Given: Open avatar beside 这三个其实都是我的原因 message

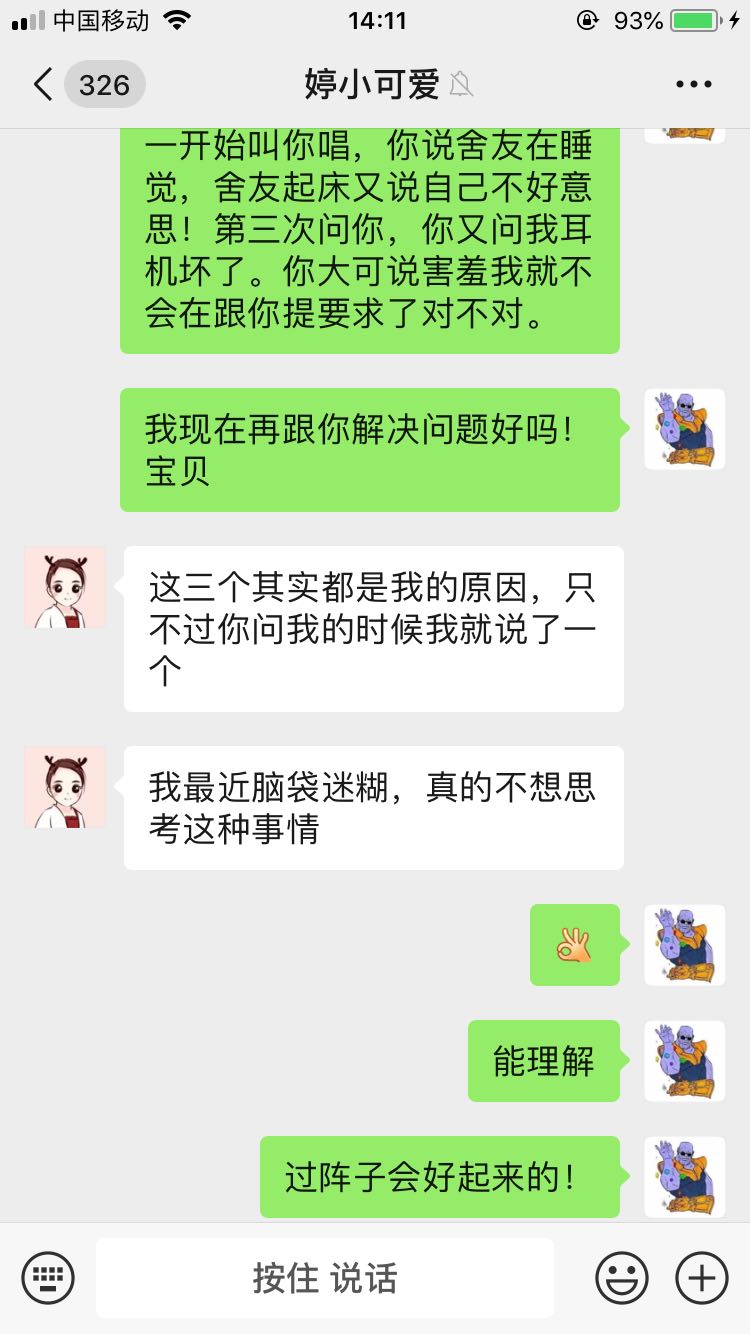Looking at the screenshot, I should pyautogui.click(x=65, y=587).
